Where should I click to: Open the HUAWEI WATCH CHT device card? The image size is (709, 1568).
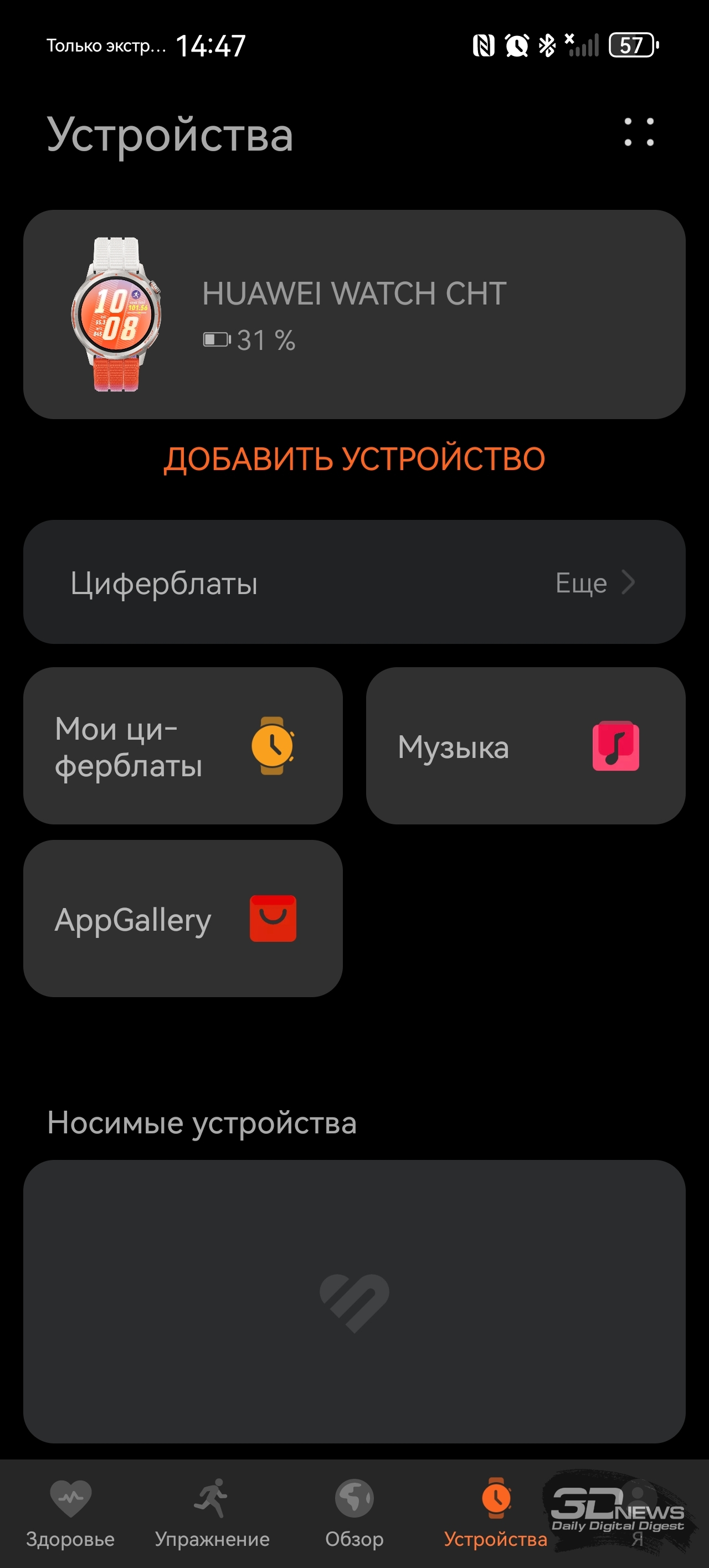[354, 314]
